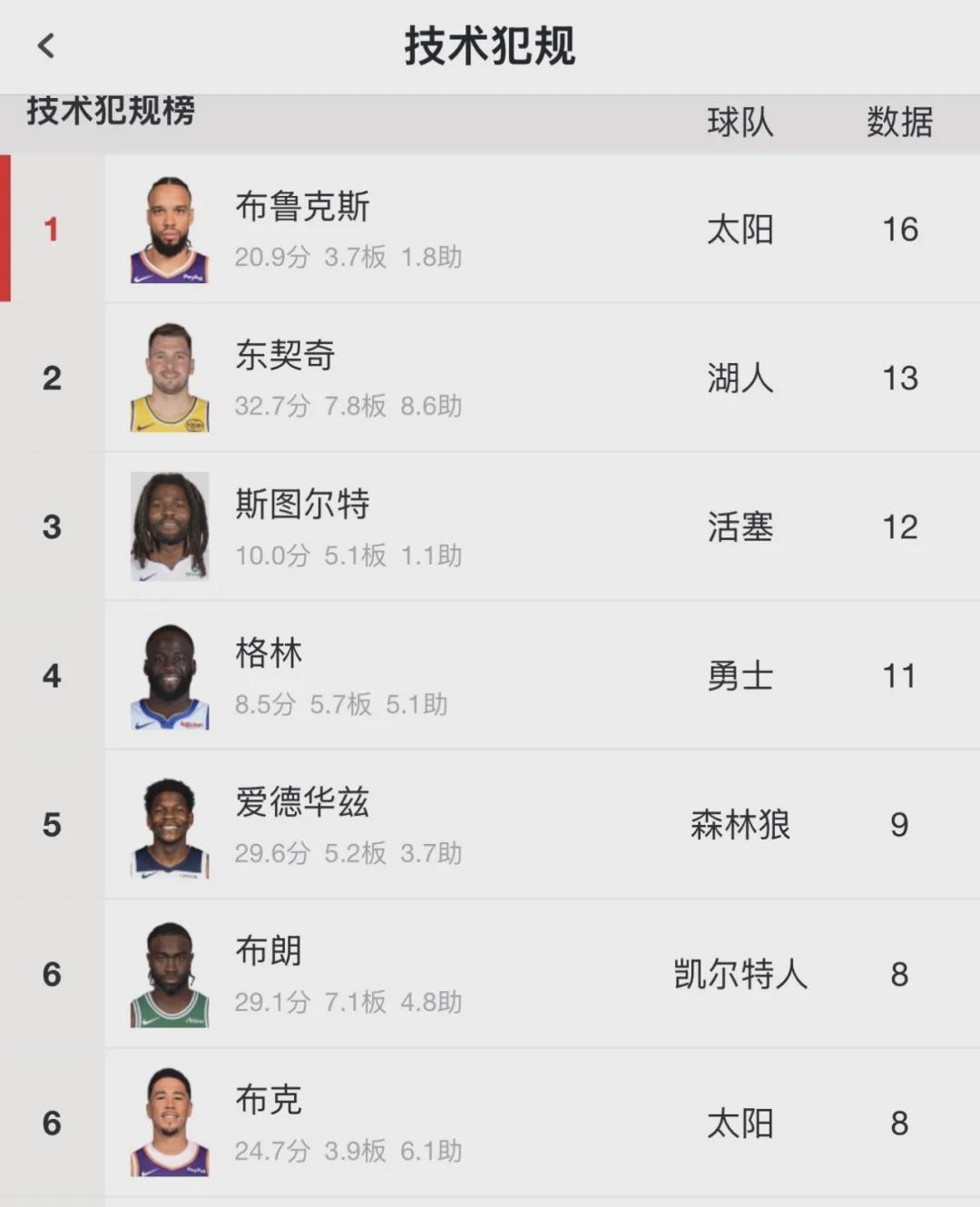Screen dimensions: 980x1207
Task: Open 斯图尔特's player photo
Action: (x=169, y=526)
